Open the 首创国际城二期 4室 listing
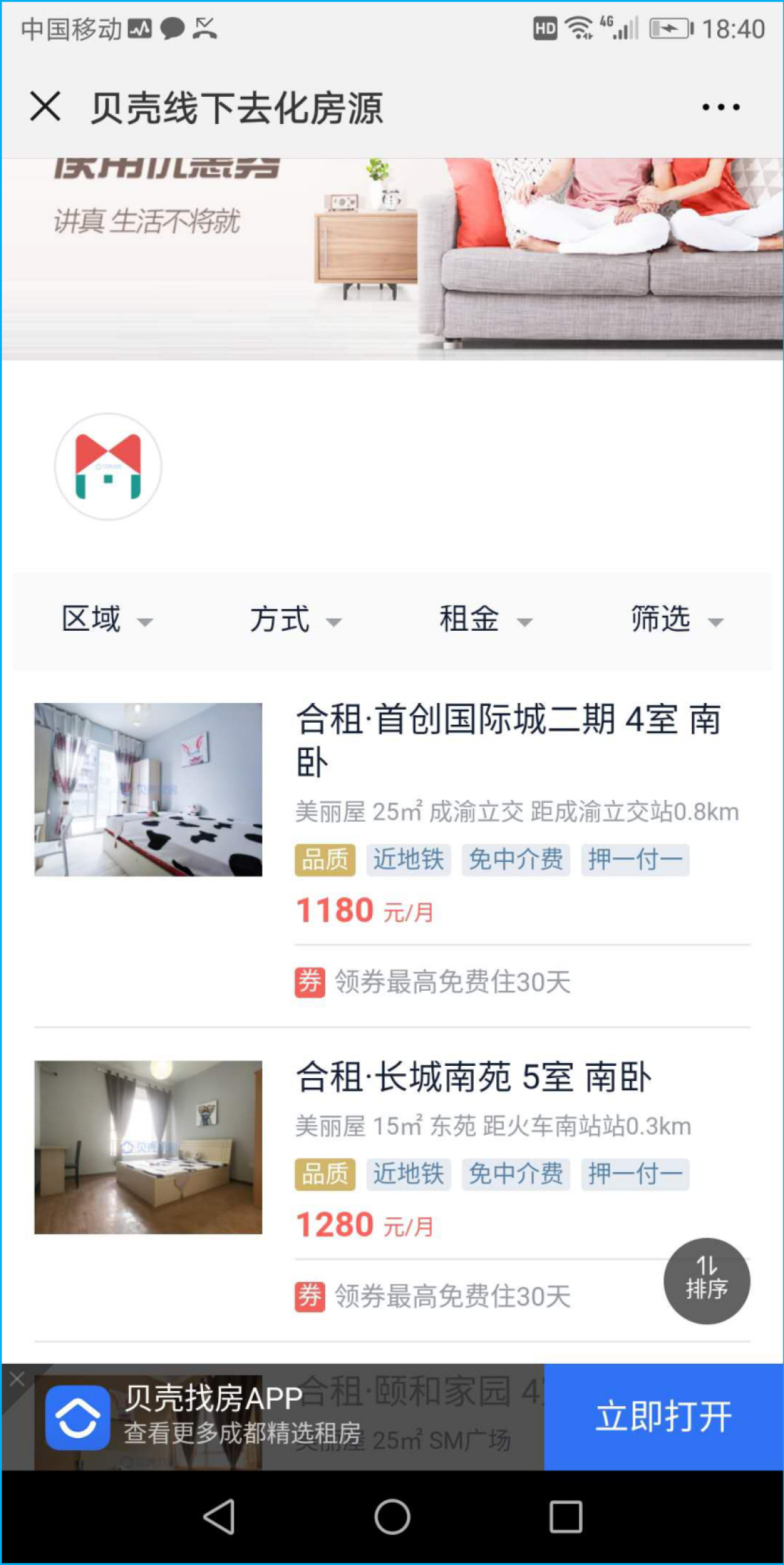 pyautogui.click(x=508, y=739)
